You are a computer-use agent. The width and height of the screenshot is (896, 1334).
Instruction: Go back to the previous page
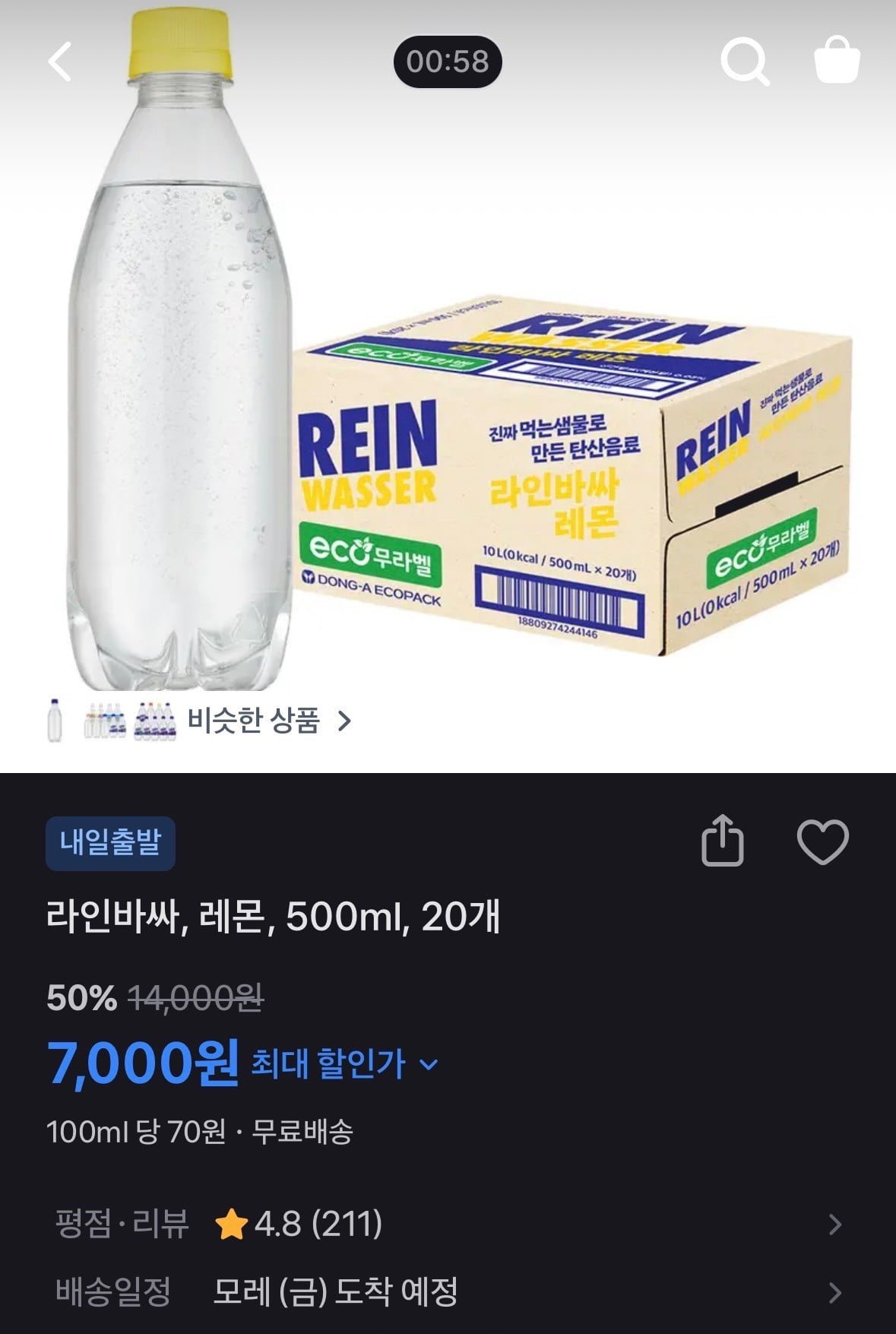[60, 62]
